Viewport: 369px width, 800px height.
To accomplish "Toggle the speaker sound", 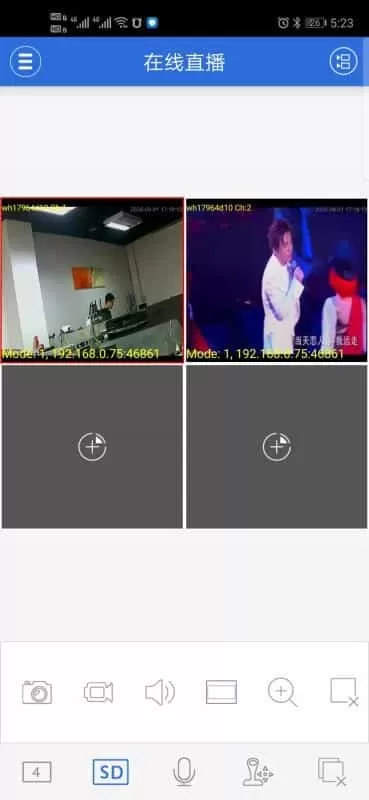I will 160,692.
